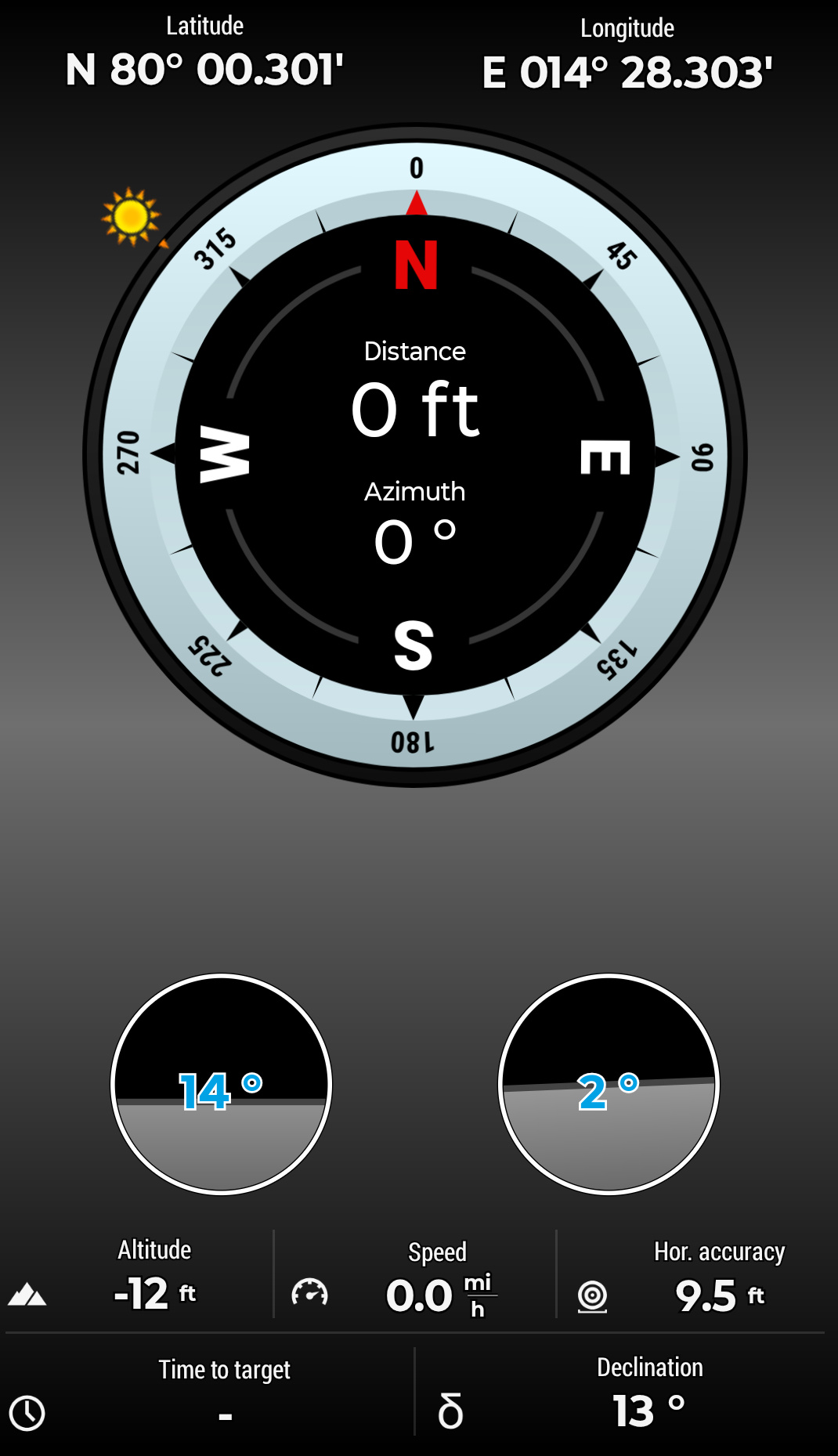Screen dimensions: 838x1456
Task: Tap the 14° inclinometer gauge
Action: tap(222, 1084)
